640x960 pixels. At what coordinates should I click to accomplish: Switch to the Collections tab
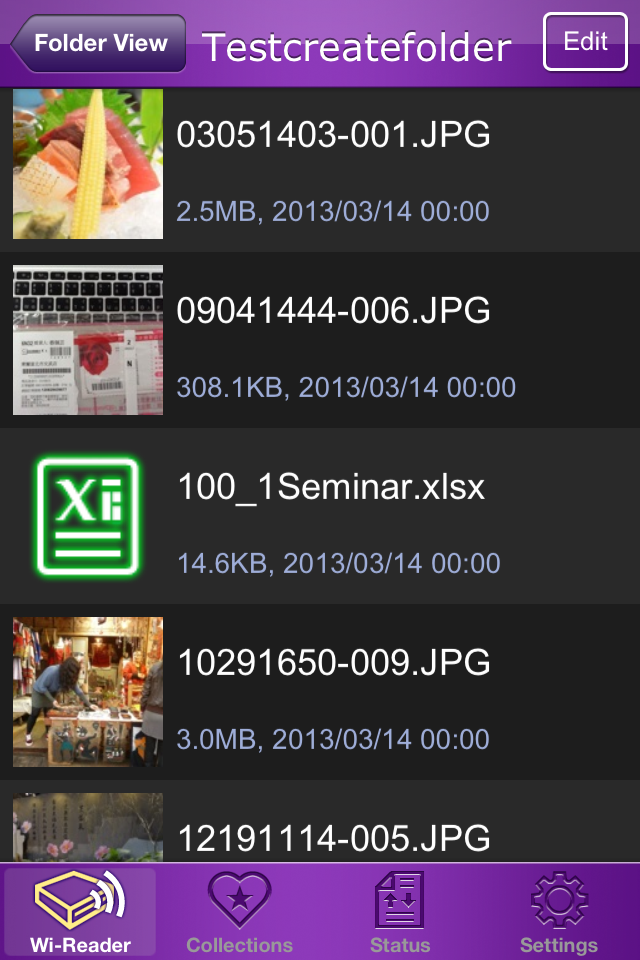coord(240,912)
